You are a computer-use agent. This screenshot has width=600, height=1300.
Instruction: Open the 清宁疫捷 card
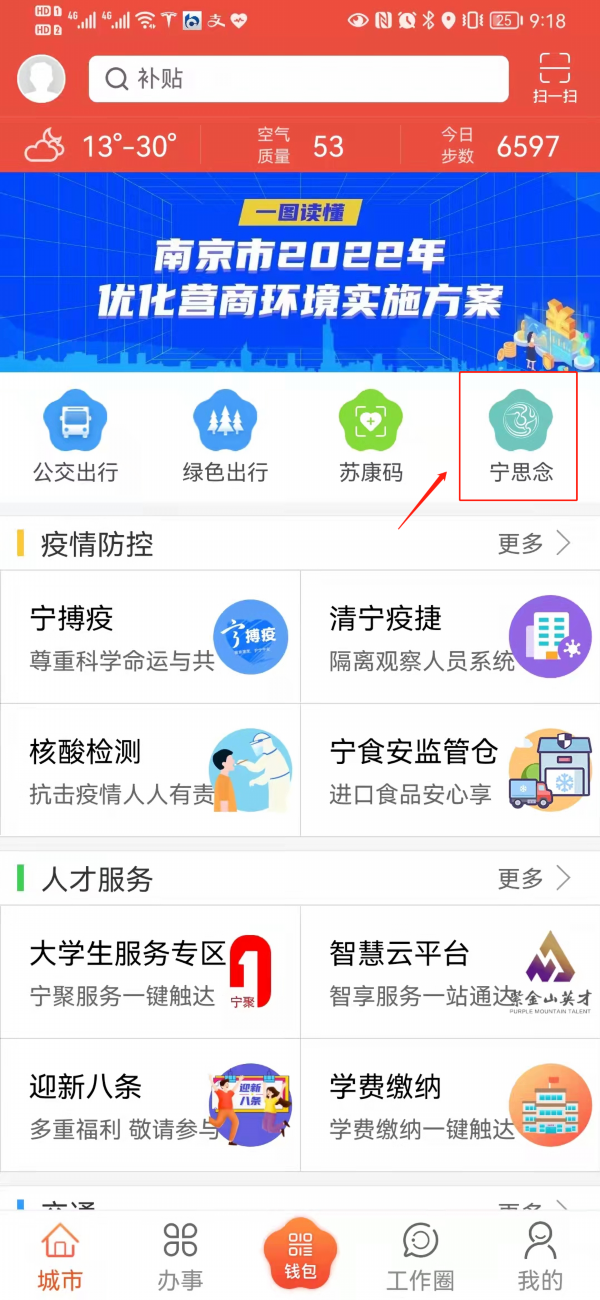[x=450, y=636]
